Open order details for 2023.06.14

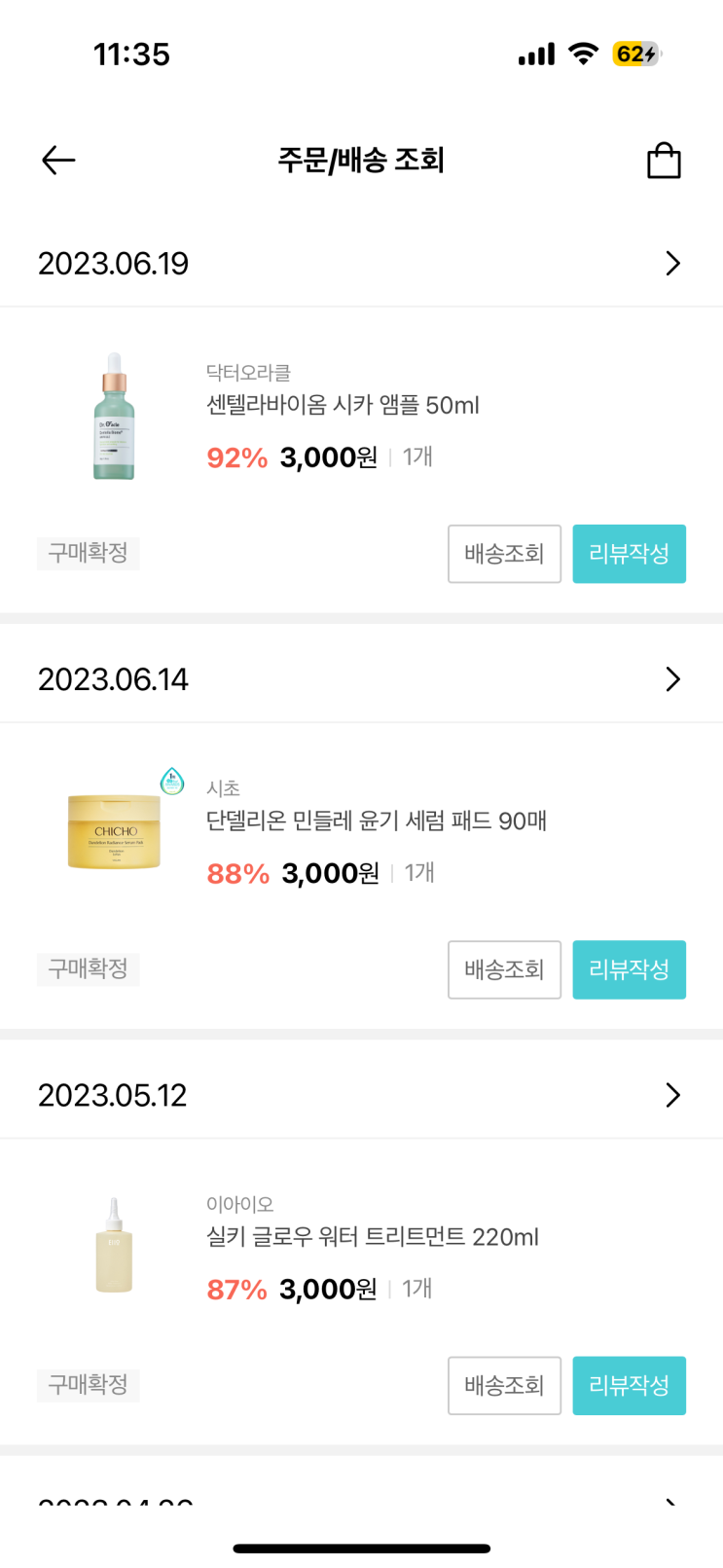click(x=672, y=679)
